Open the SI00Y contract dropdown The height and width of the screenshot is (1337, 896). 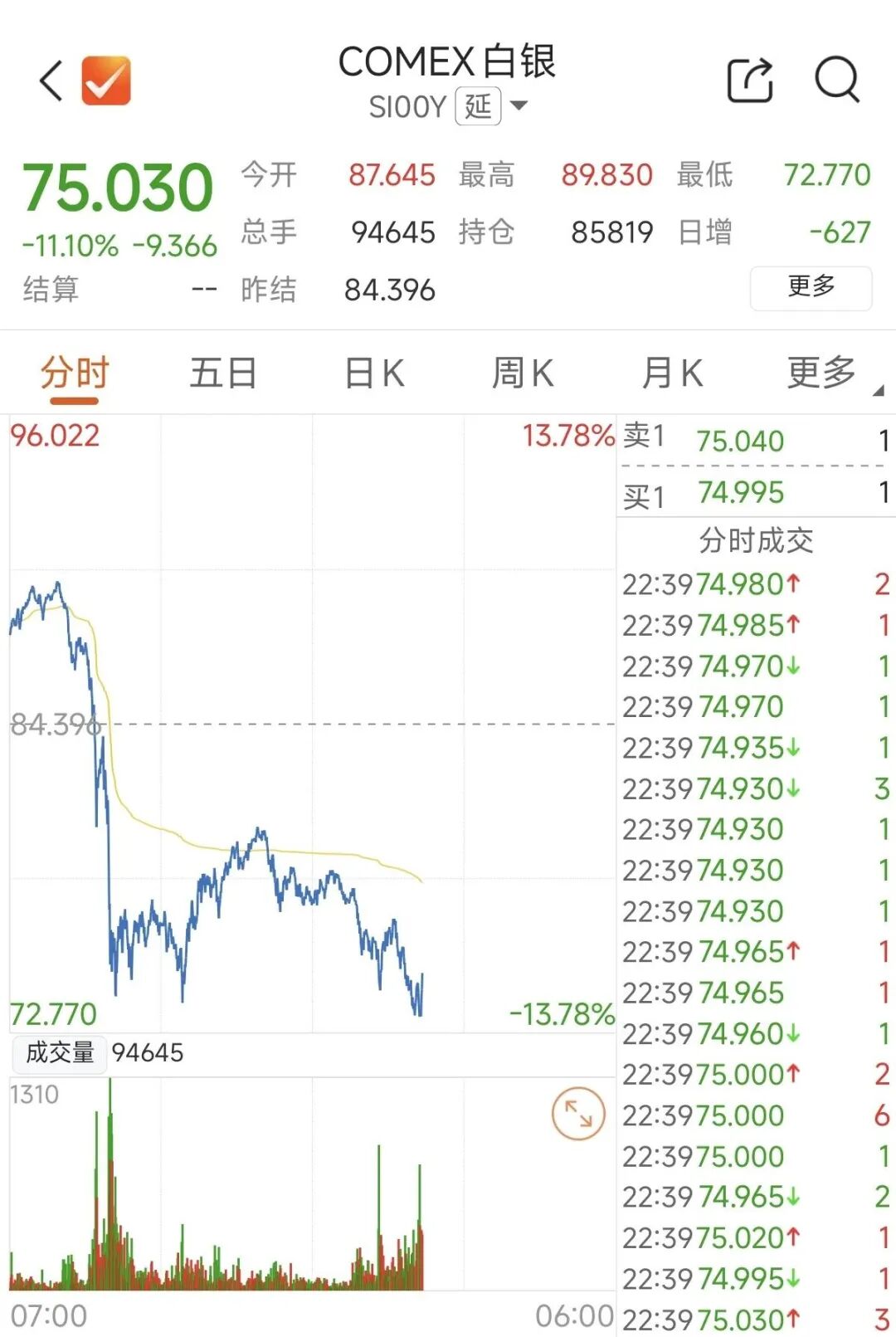(x=519, y=106)
